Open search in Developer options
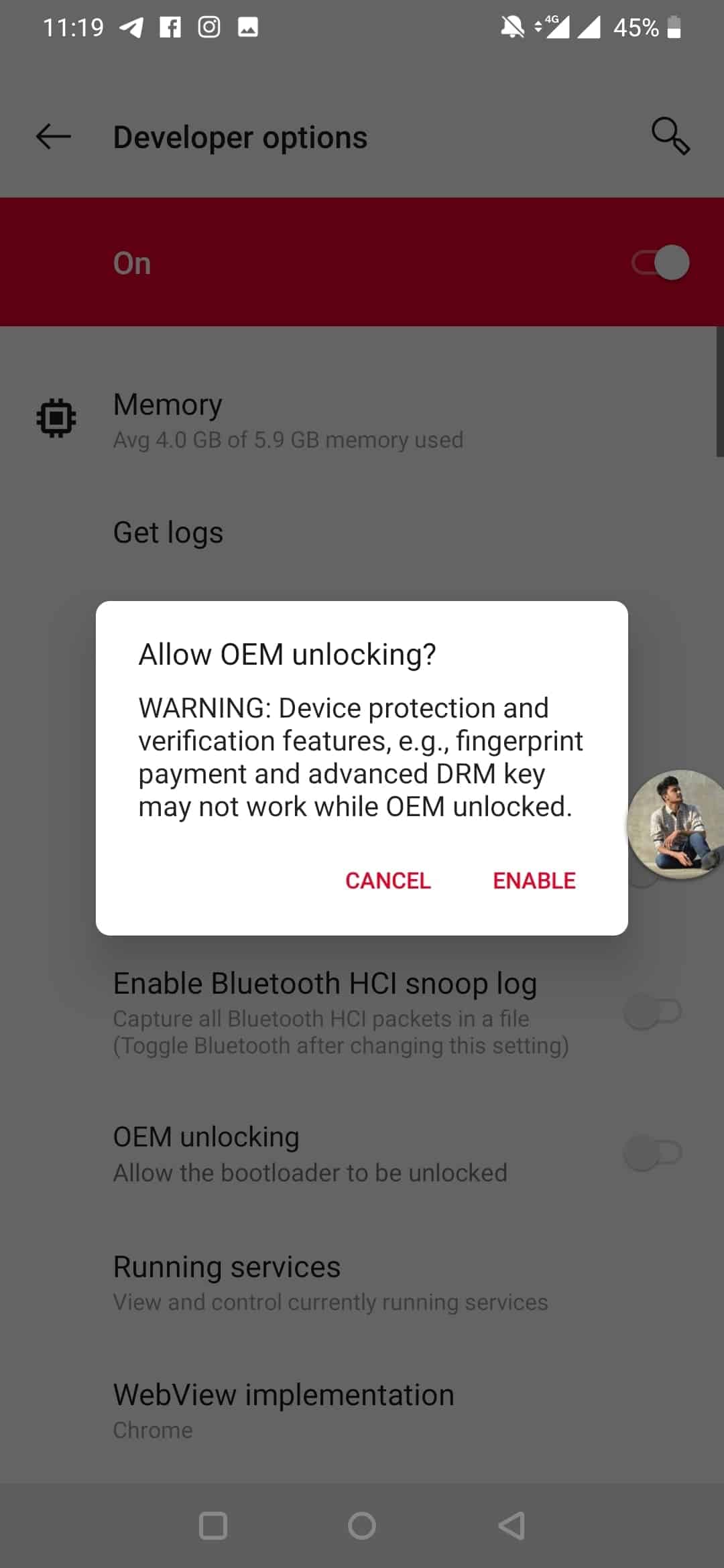This screenshot has height=1568, width=724. coord(670,137)
